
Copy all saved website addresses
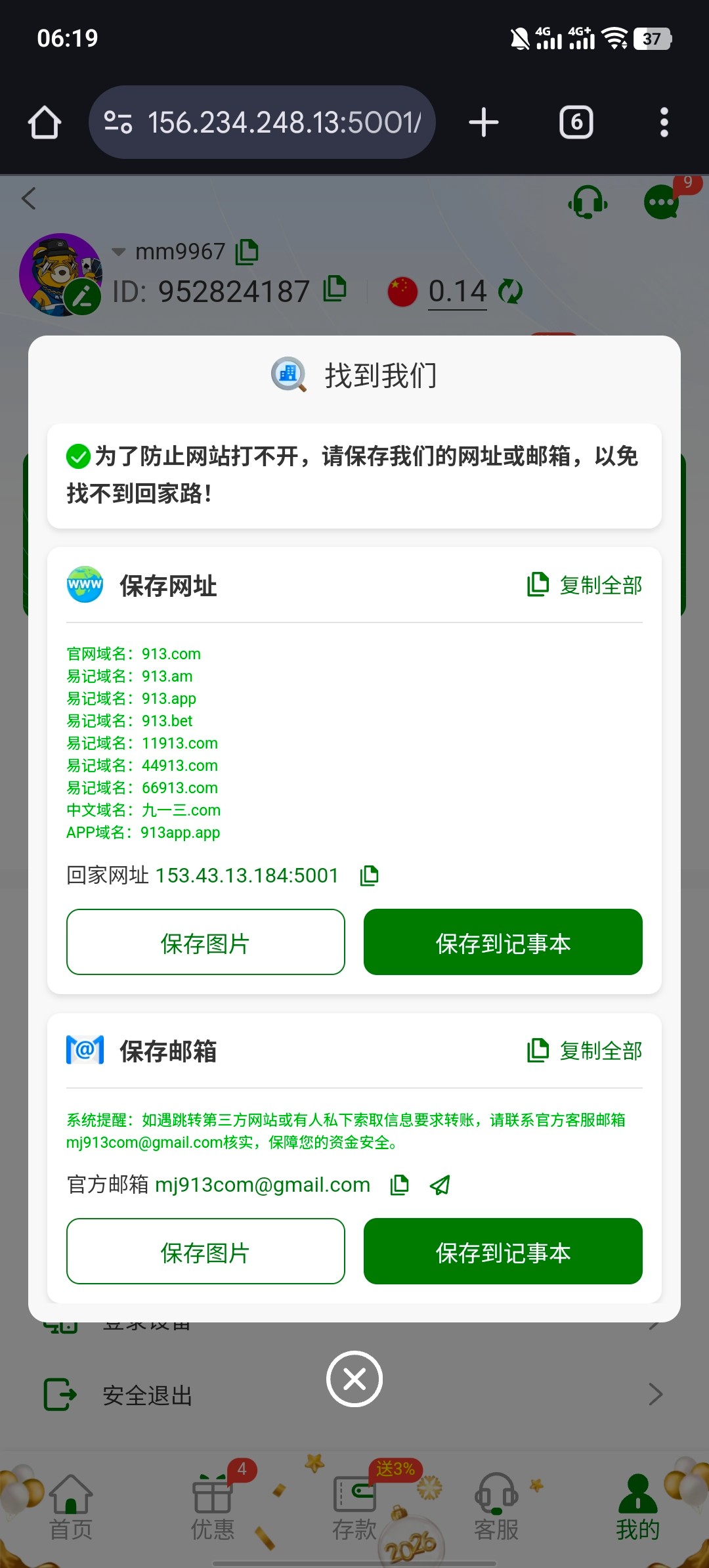(x=585, y=585)
